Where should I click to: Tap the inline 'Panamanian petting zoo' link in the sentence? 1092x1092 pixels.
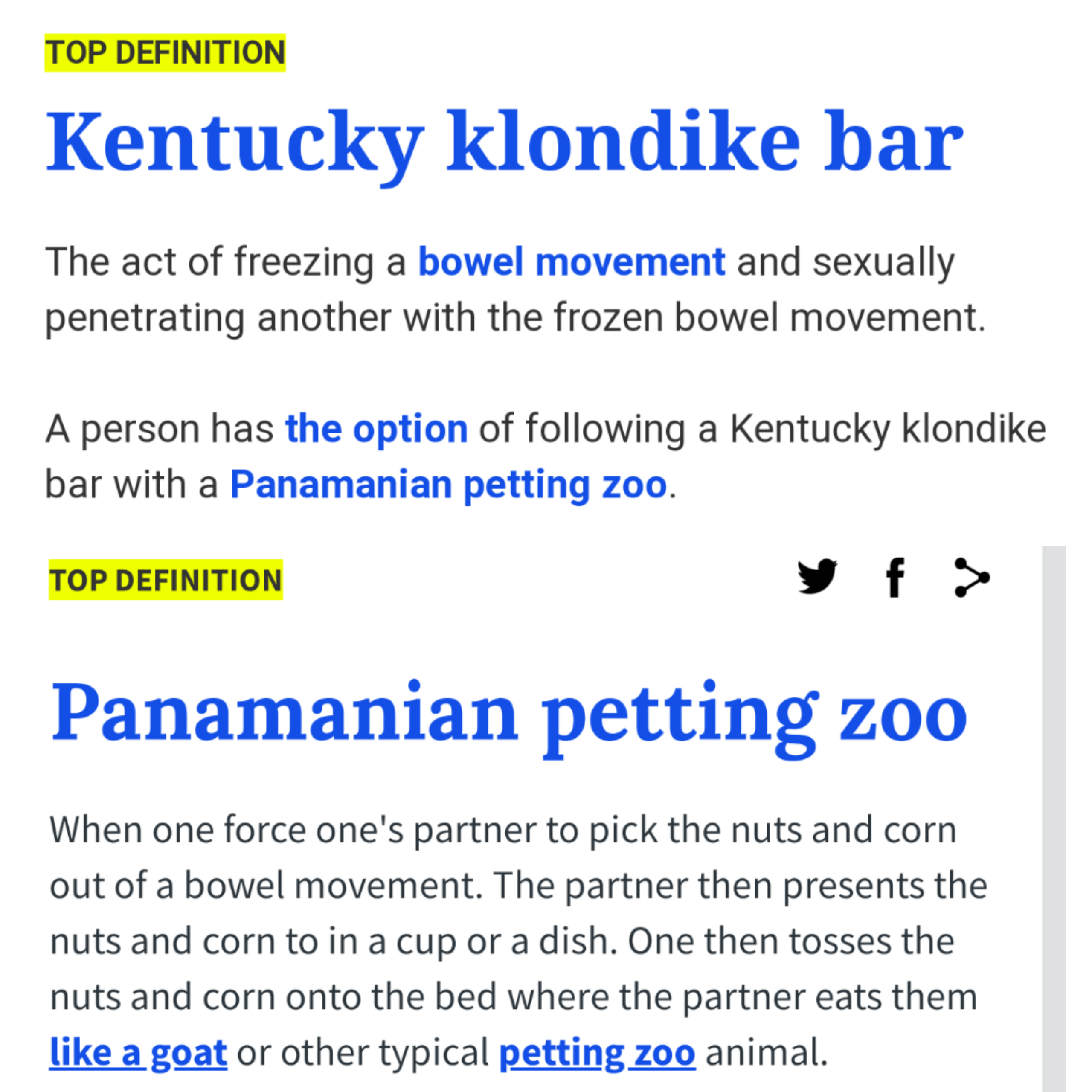[449, 485]
